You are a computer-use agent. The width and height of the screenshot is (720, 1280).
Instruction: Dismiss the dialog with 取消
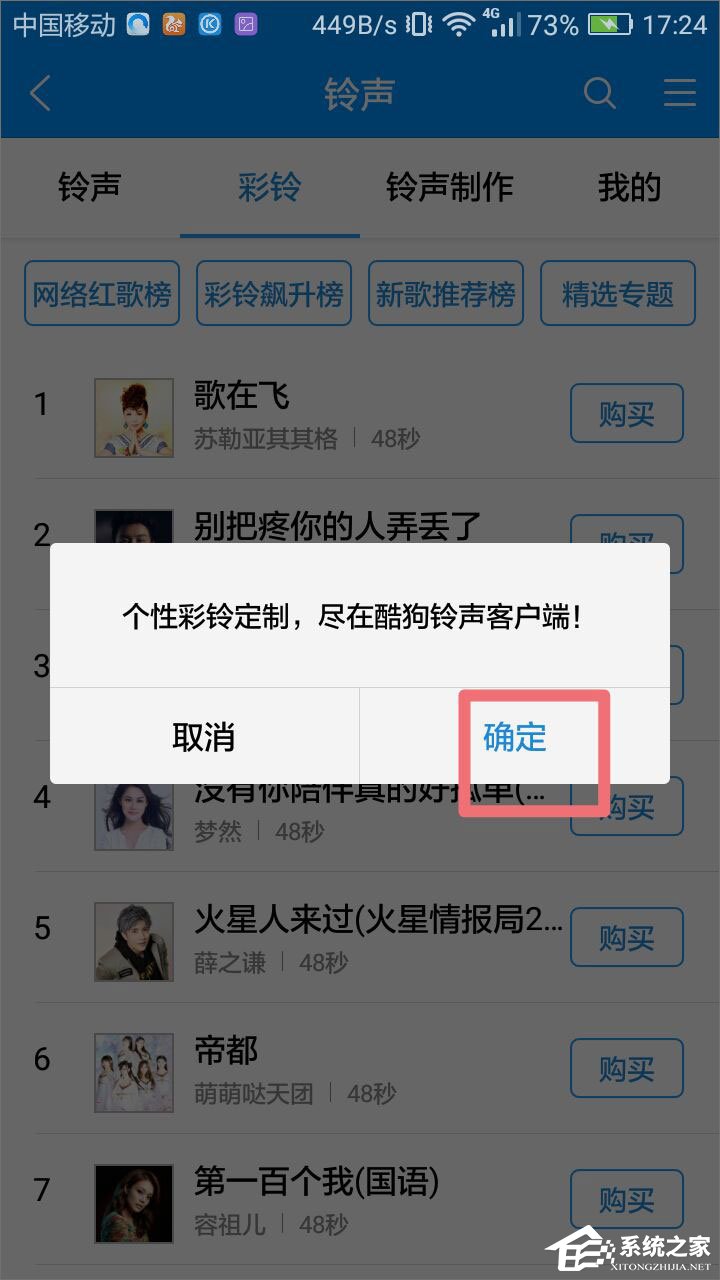(204, 737)
